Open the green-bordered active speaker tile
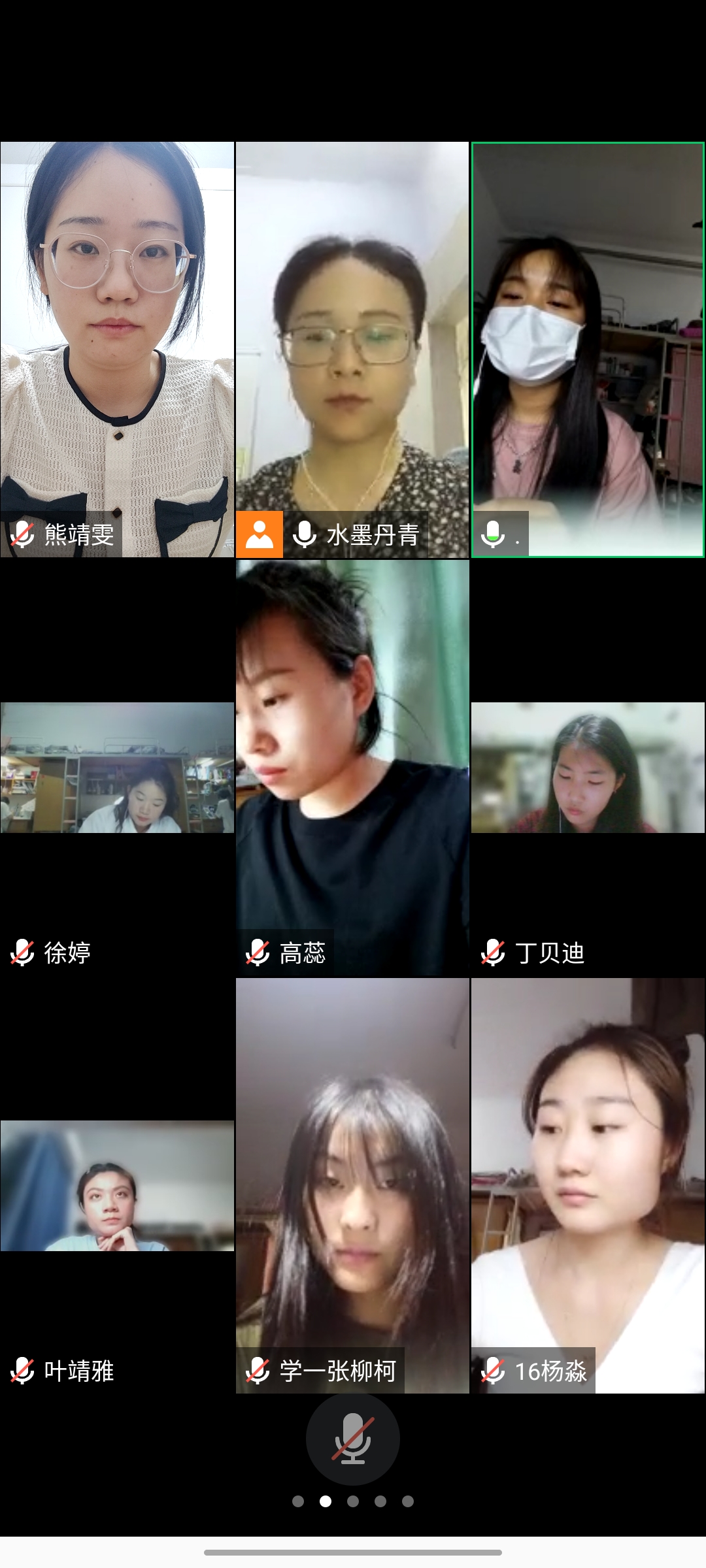706x1568 pixels. tap(588, 350)
